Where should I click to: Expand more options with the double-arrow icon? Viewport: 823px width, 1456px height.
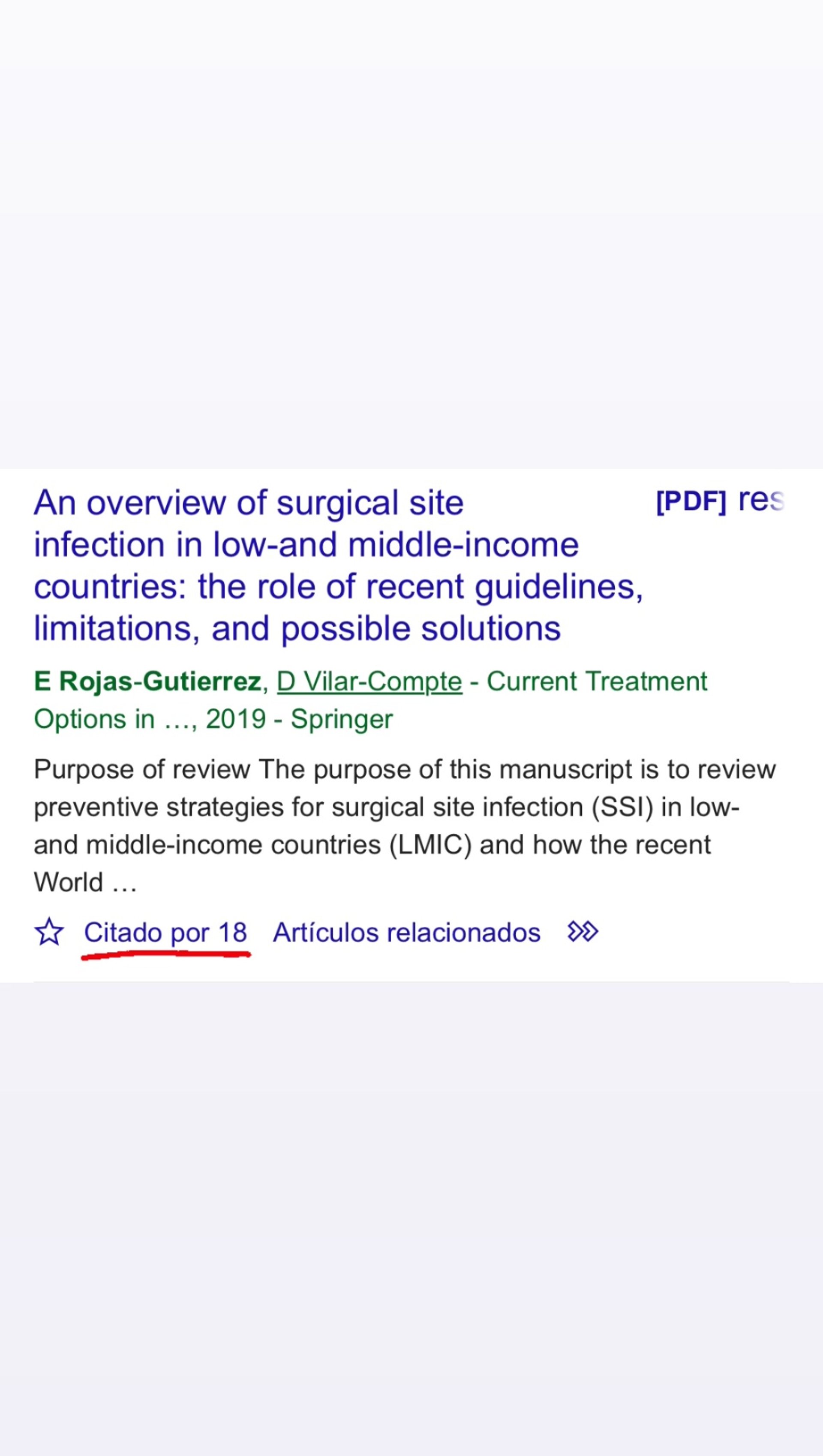(583, 931)
